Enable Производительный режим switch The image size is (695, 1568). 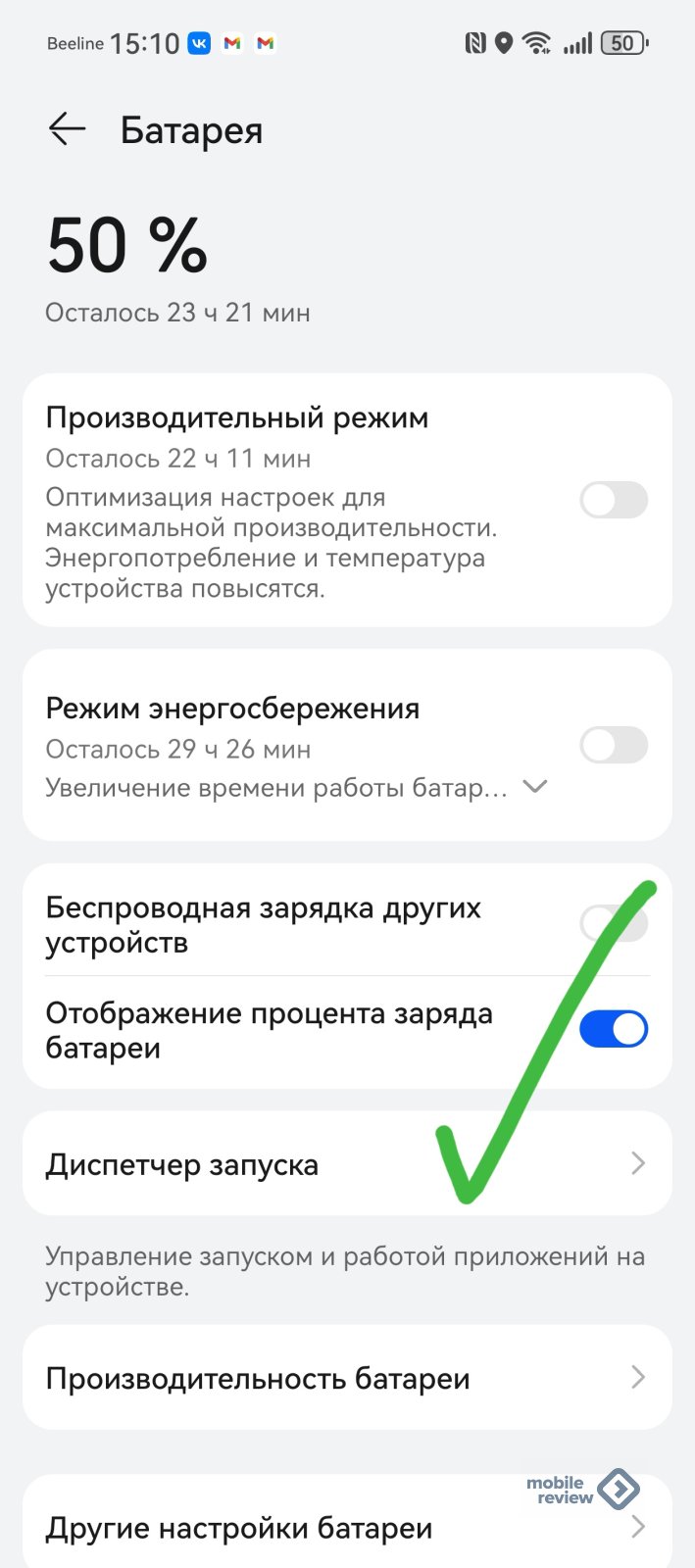(614, 500)
